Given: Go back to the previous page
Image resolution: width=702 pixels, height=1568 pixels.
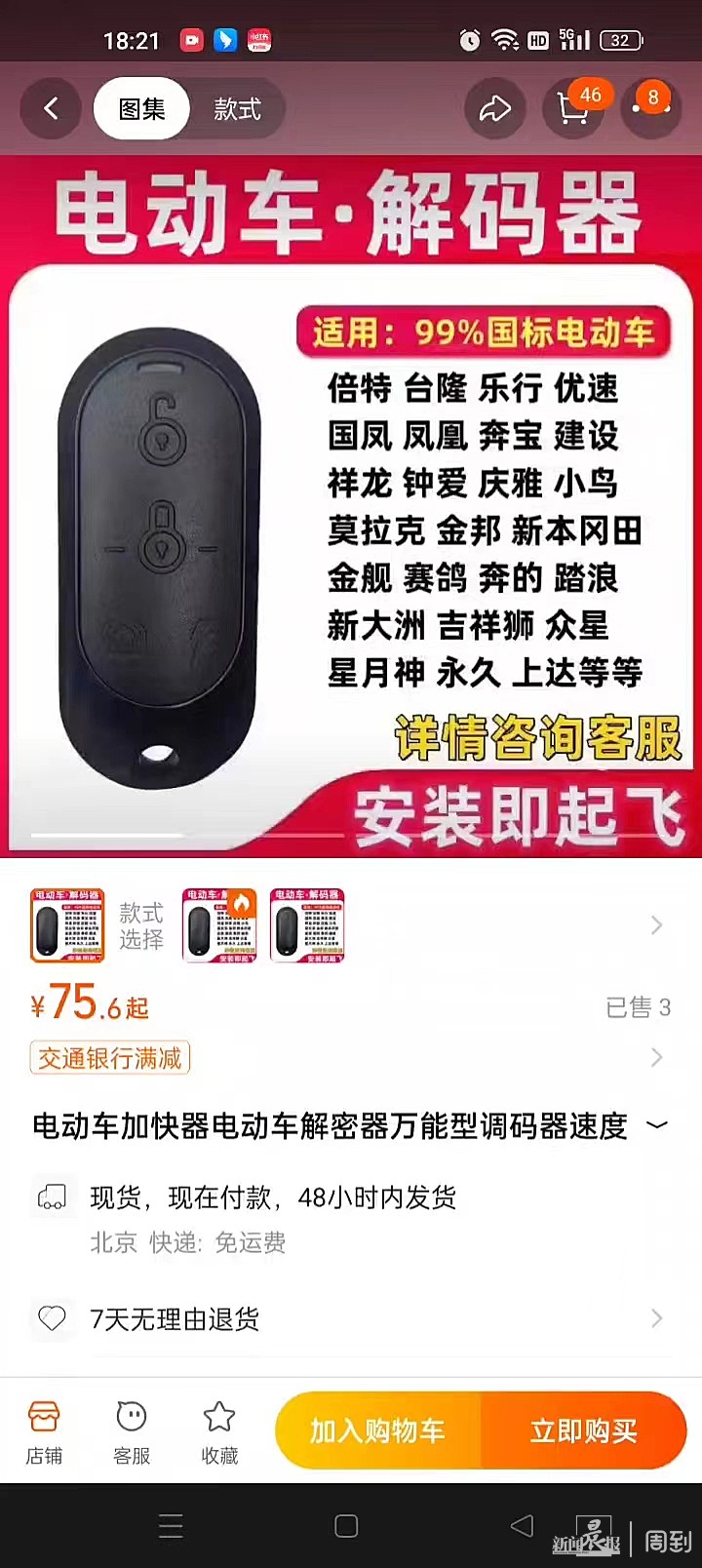Looking at the screenshot, I should pyautogui.click(x=52, y=108).
